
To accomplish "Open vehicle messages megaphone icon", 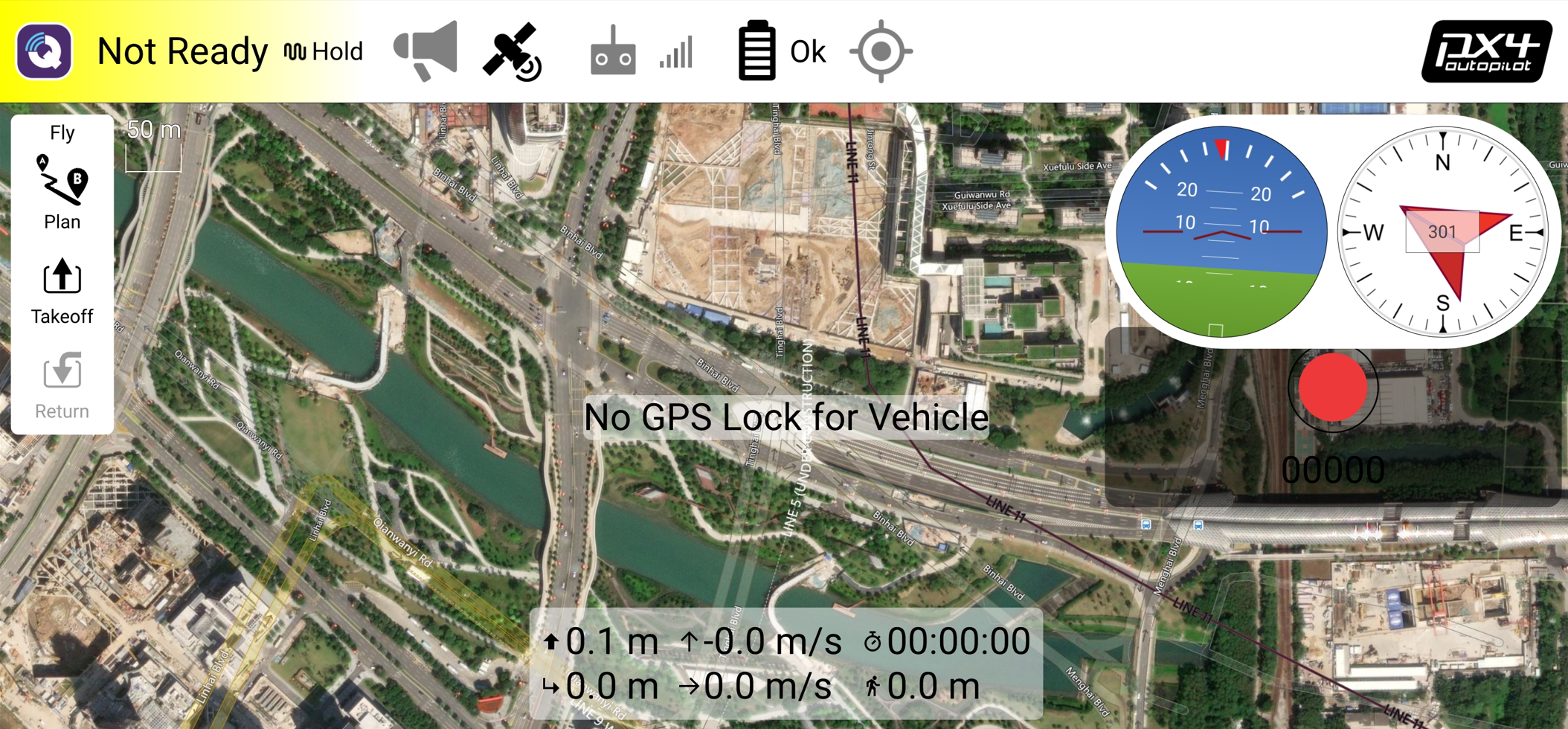I will coord(425,51).
